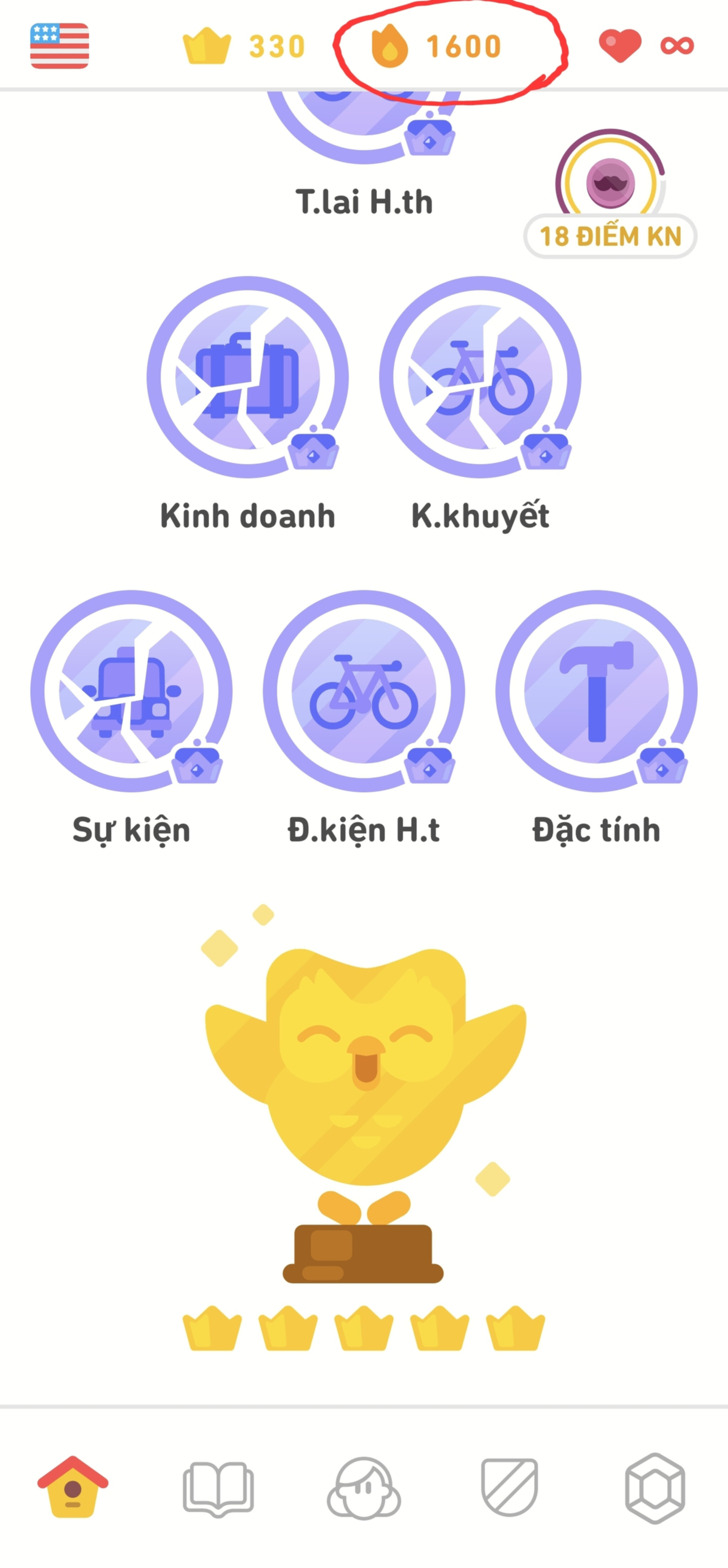This screenshot has height=1568, width=728.
Task: Start the Đặc tính hammer skill
Action: click(596, 691)
